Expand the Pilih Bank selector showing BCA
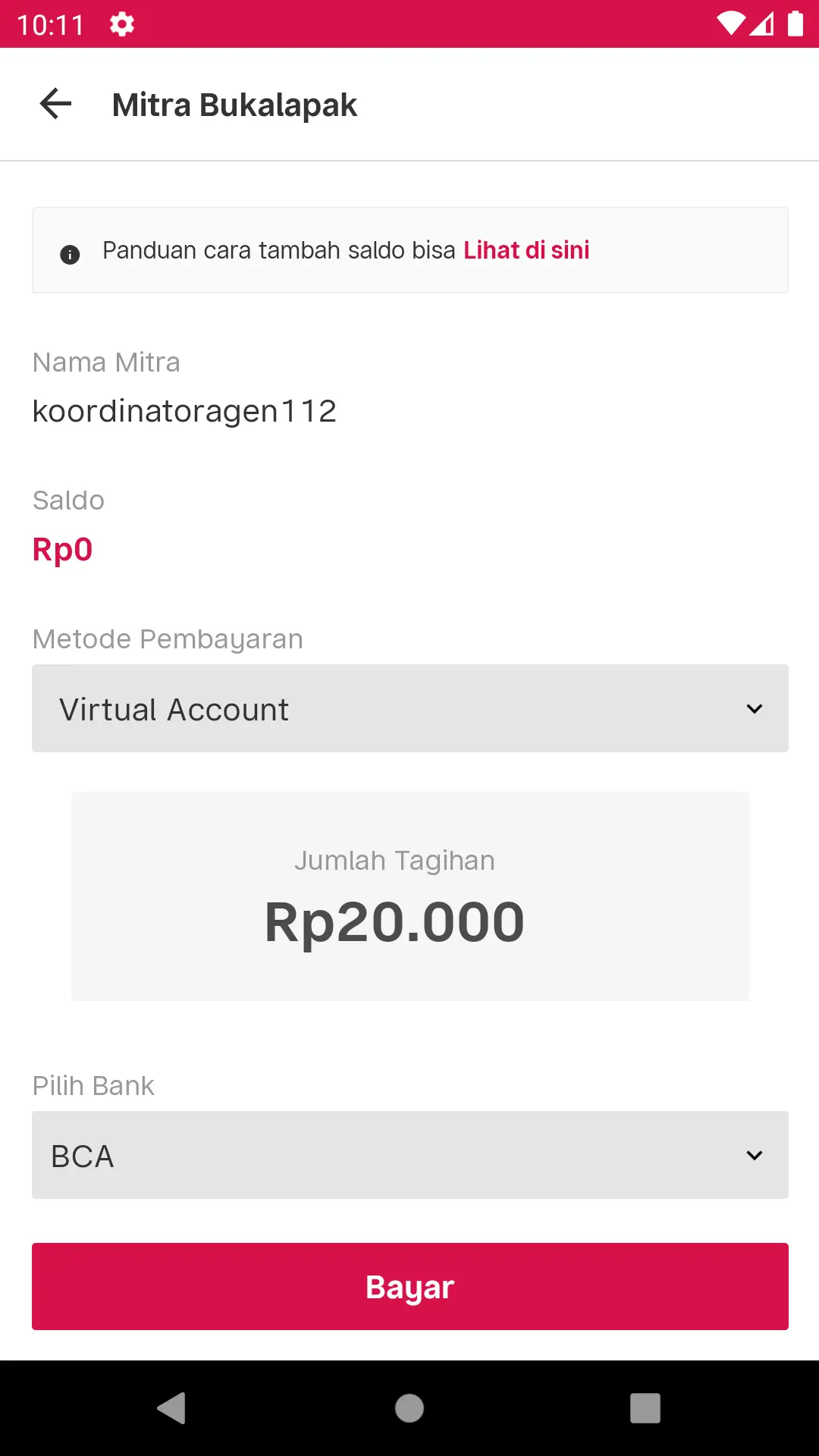The width and height of the screenshot is (819, 1456). pyautogui.click(x=409, y=1154)
